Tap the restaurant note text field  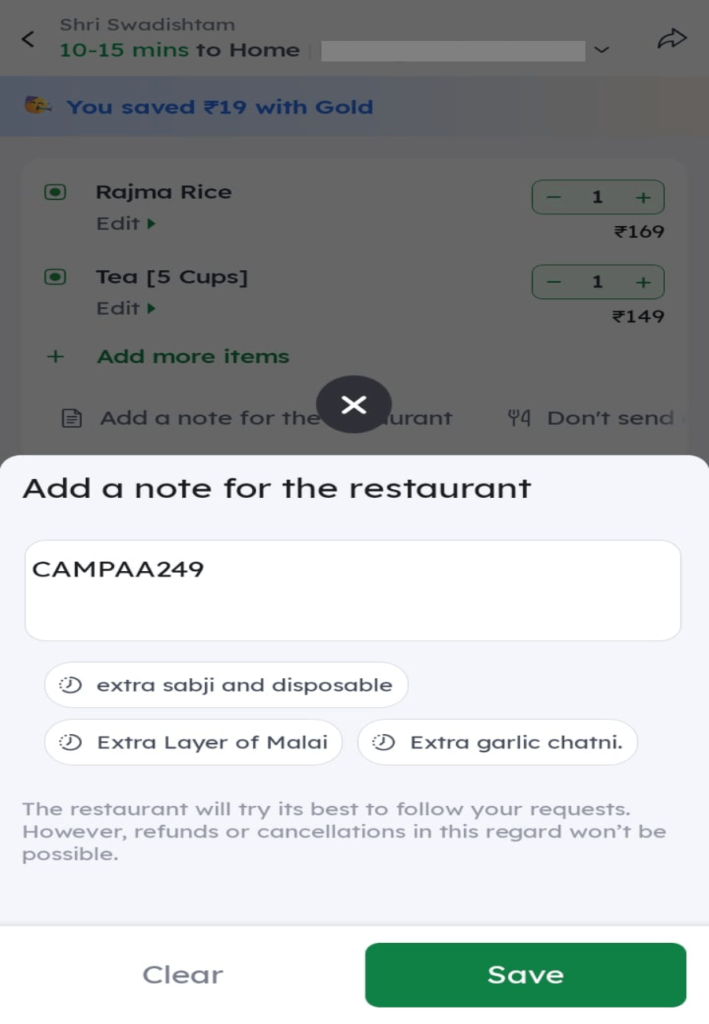(353, 590)
